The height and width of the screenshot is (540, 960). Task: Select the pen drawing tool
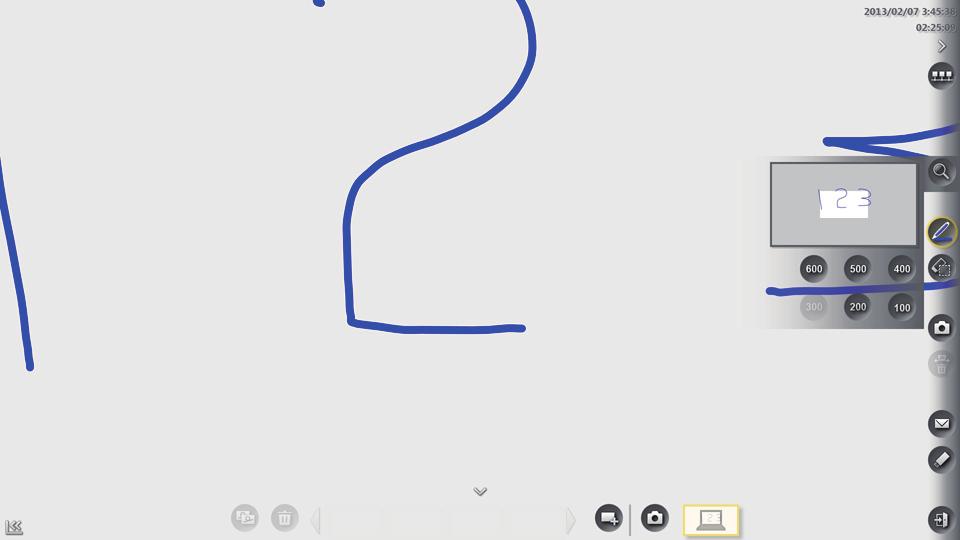click(941, 232)
